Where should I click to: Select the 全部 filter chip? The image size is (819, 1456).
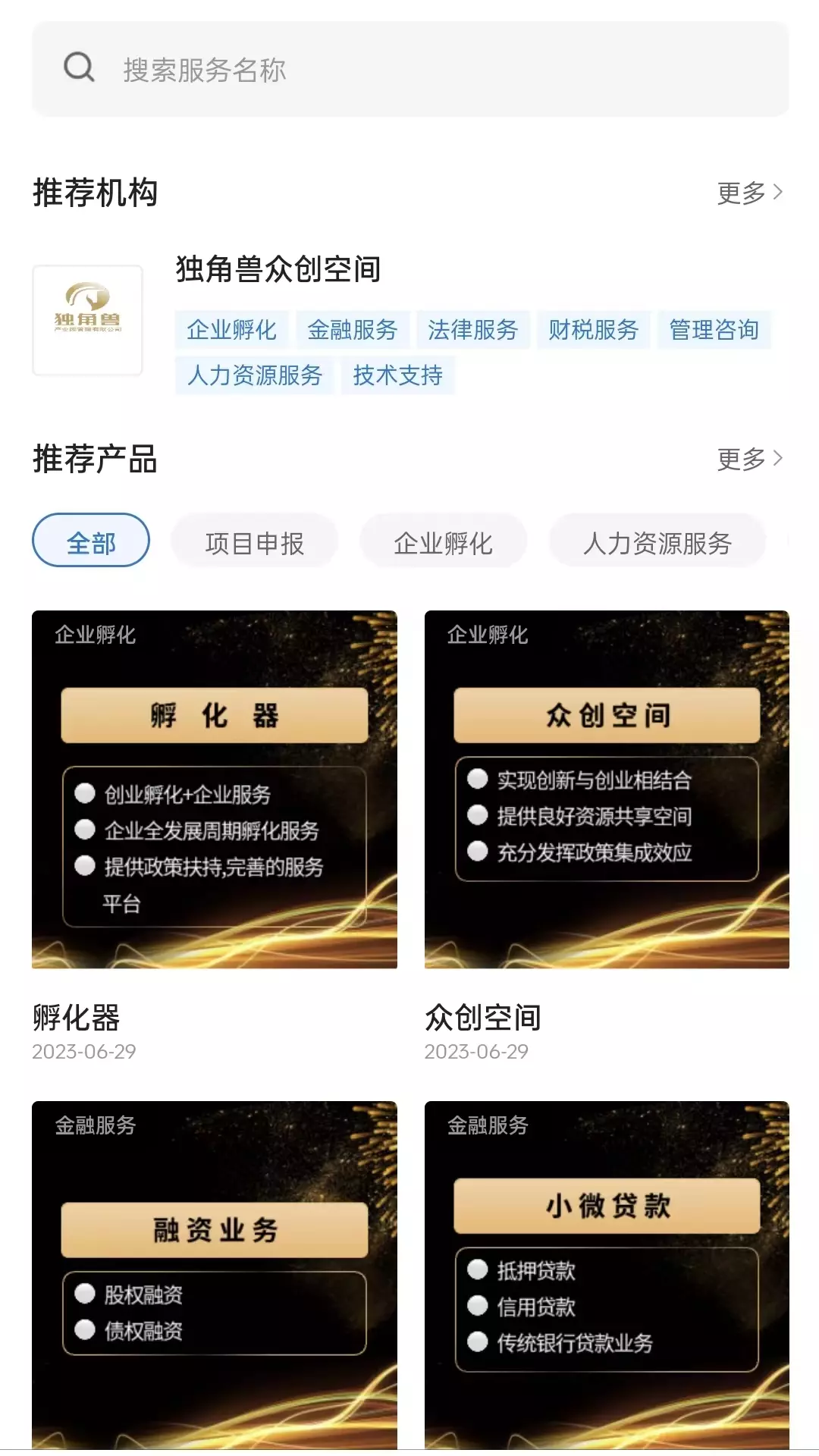point(91,541)
